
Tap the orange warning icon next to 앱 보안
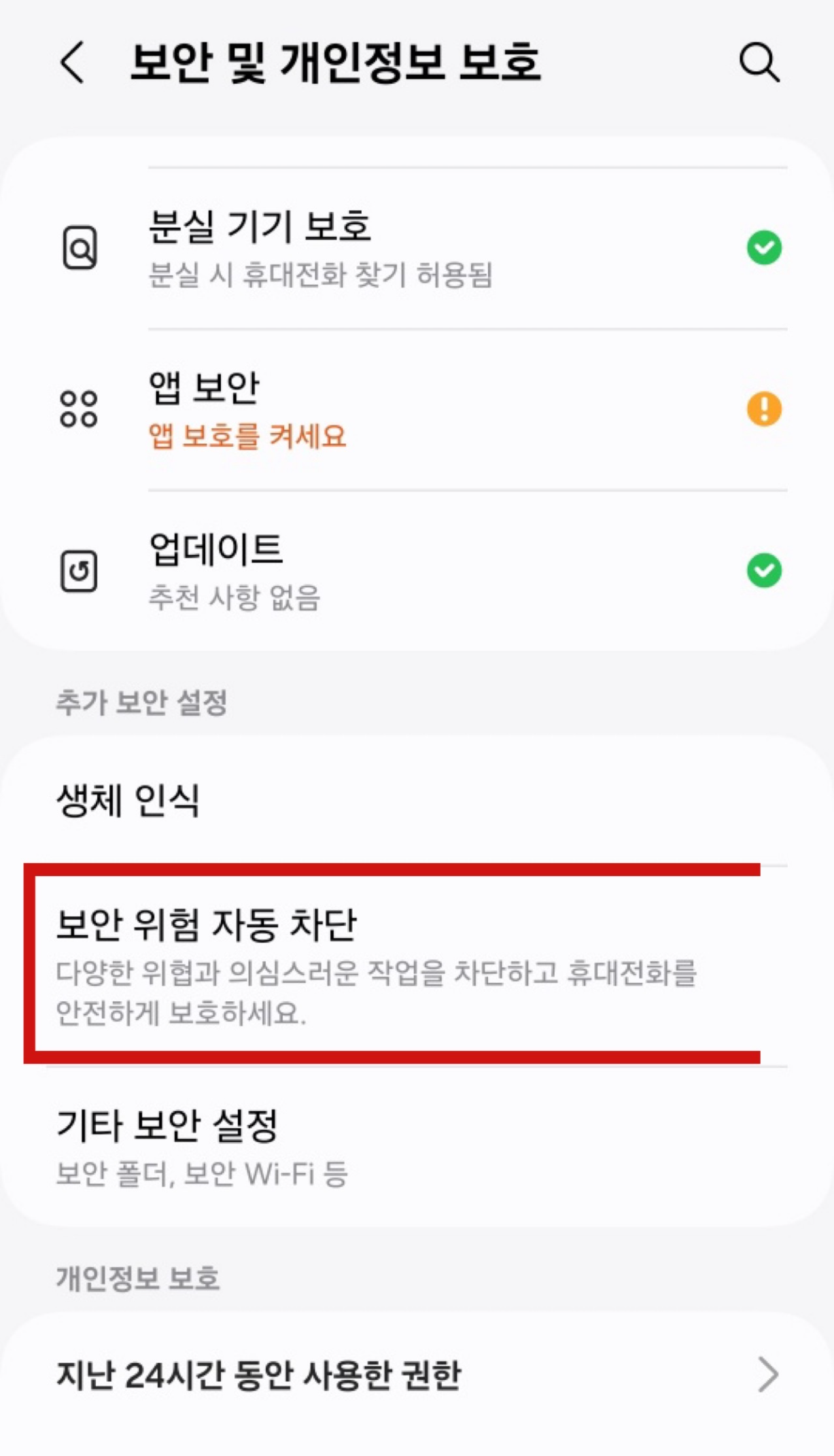[764, 408]
